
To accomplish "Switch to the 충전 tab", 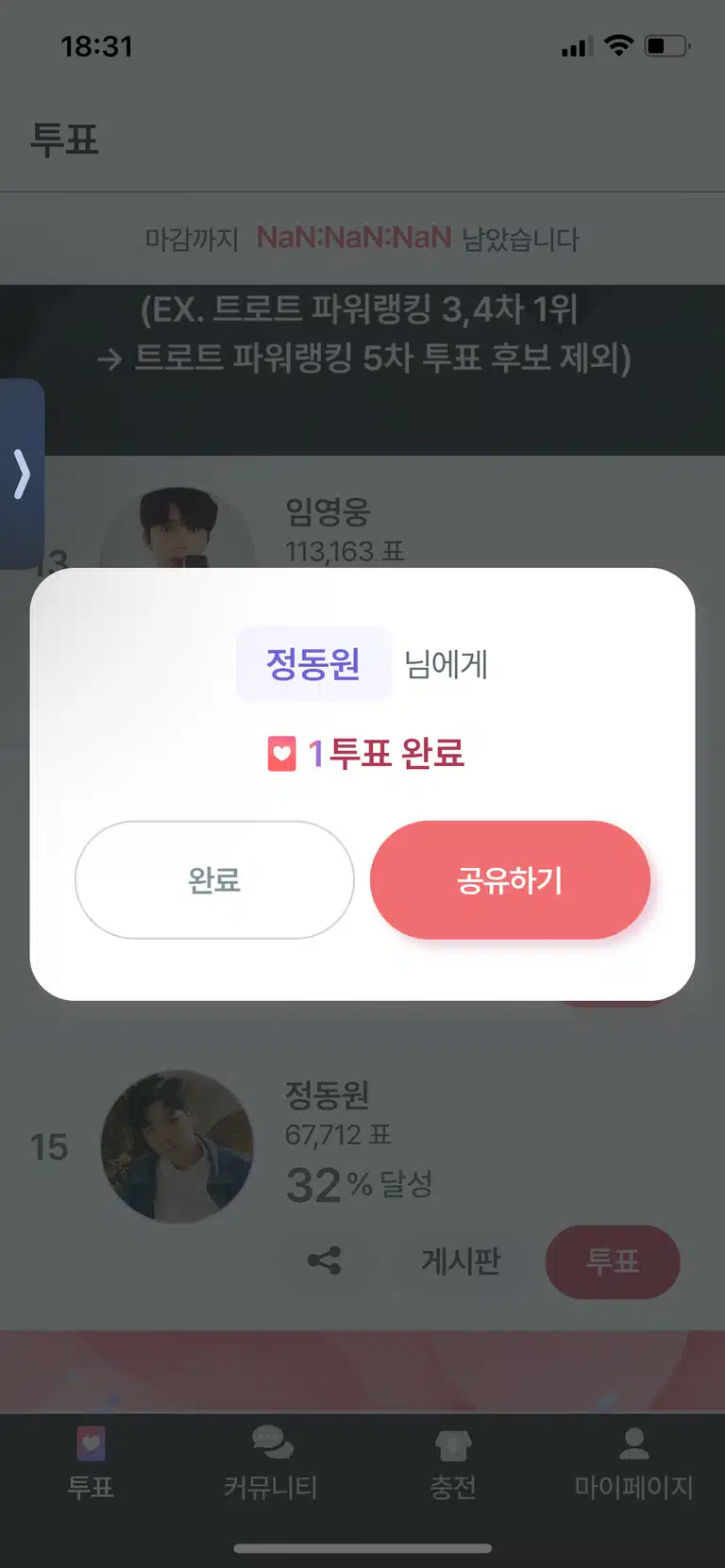I will (x=453, y=1463).
